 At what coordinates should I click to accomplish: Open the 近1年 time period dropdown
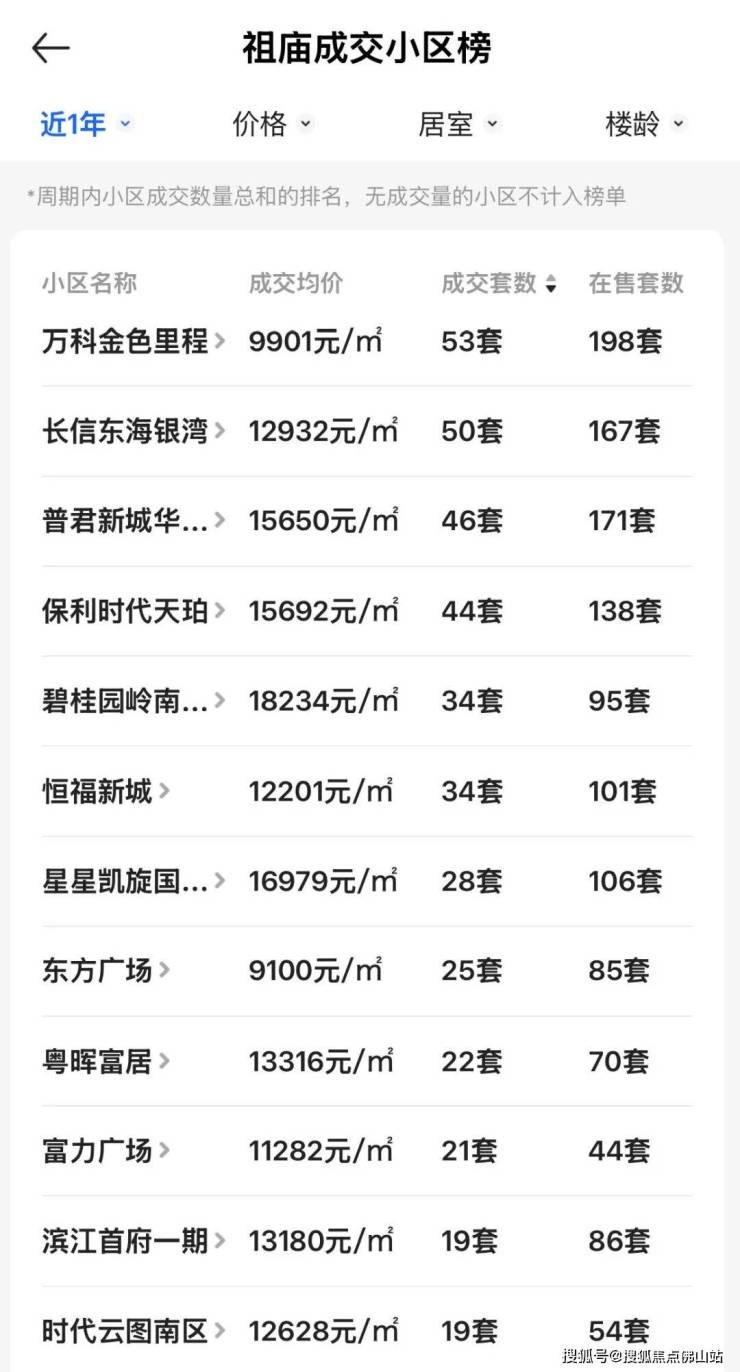point(85,124)
